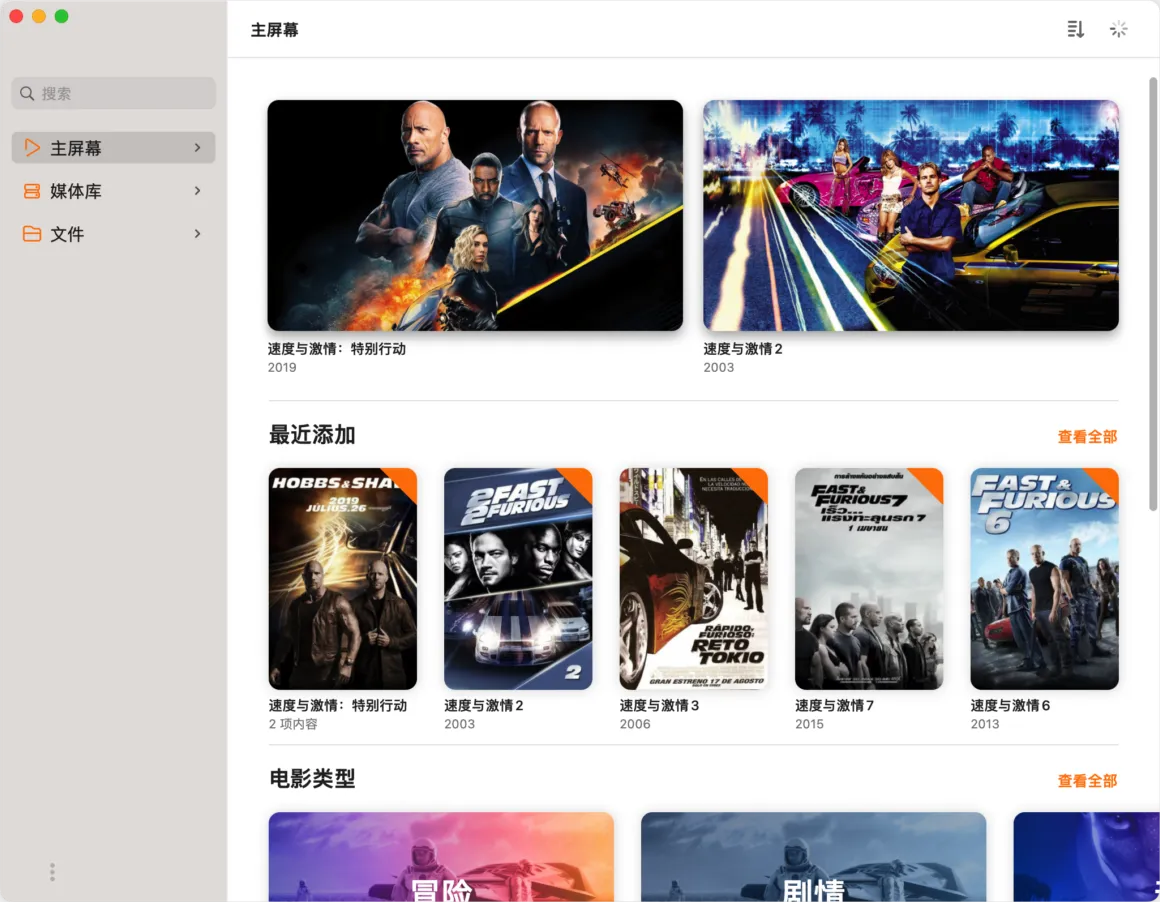The width and height of the screenshot is (1160, 902).
Task: Click the 搜索 search field
Action: point(114,93)
